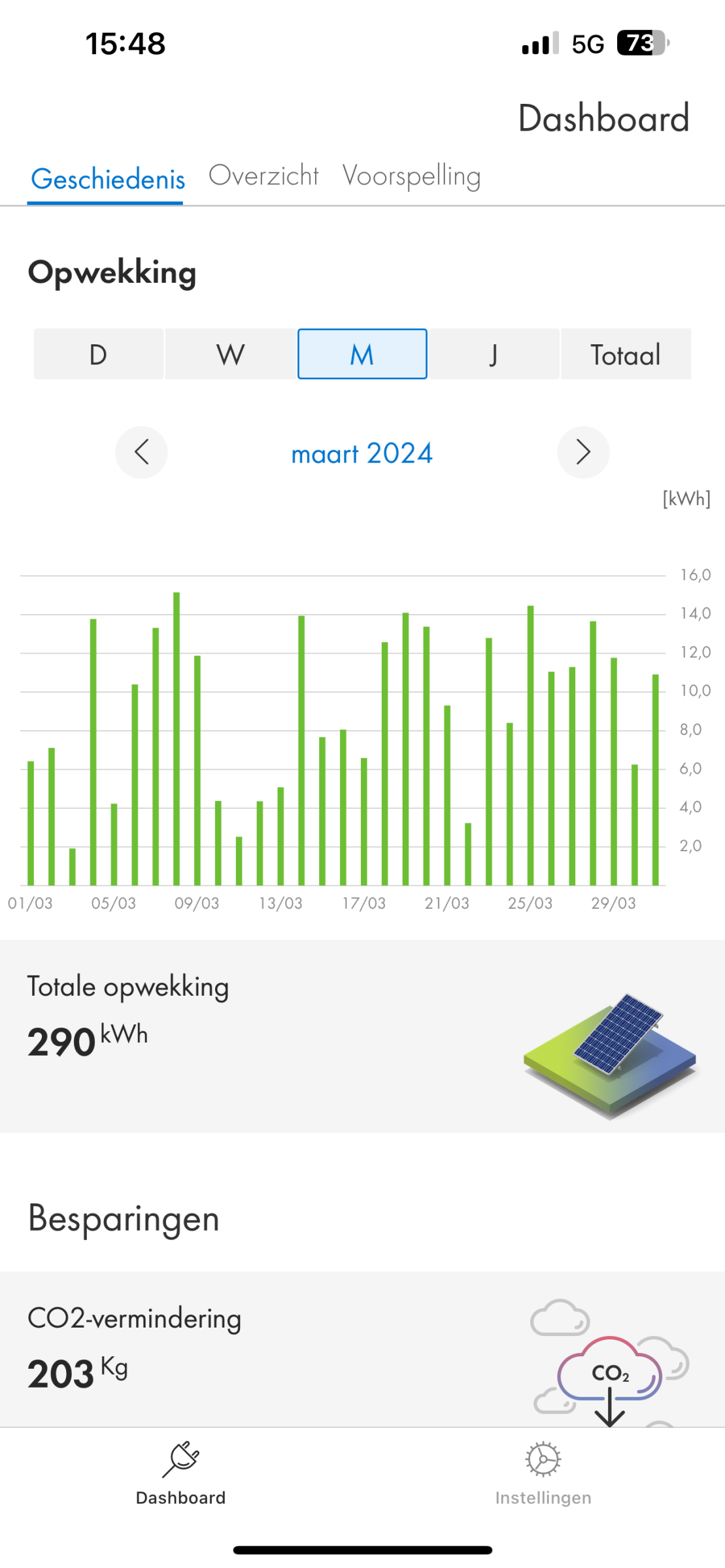This screenshot has height=1568, width=725.
Task: Select the Geschiedenis tab
Action: coord(108,178)
